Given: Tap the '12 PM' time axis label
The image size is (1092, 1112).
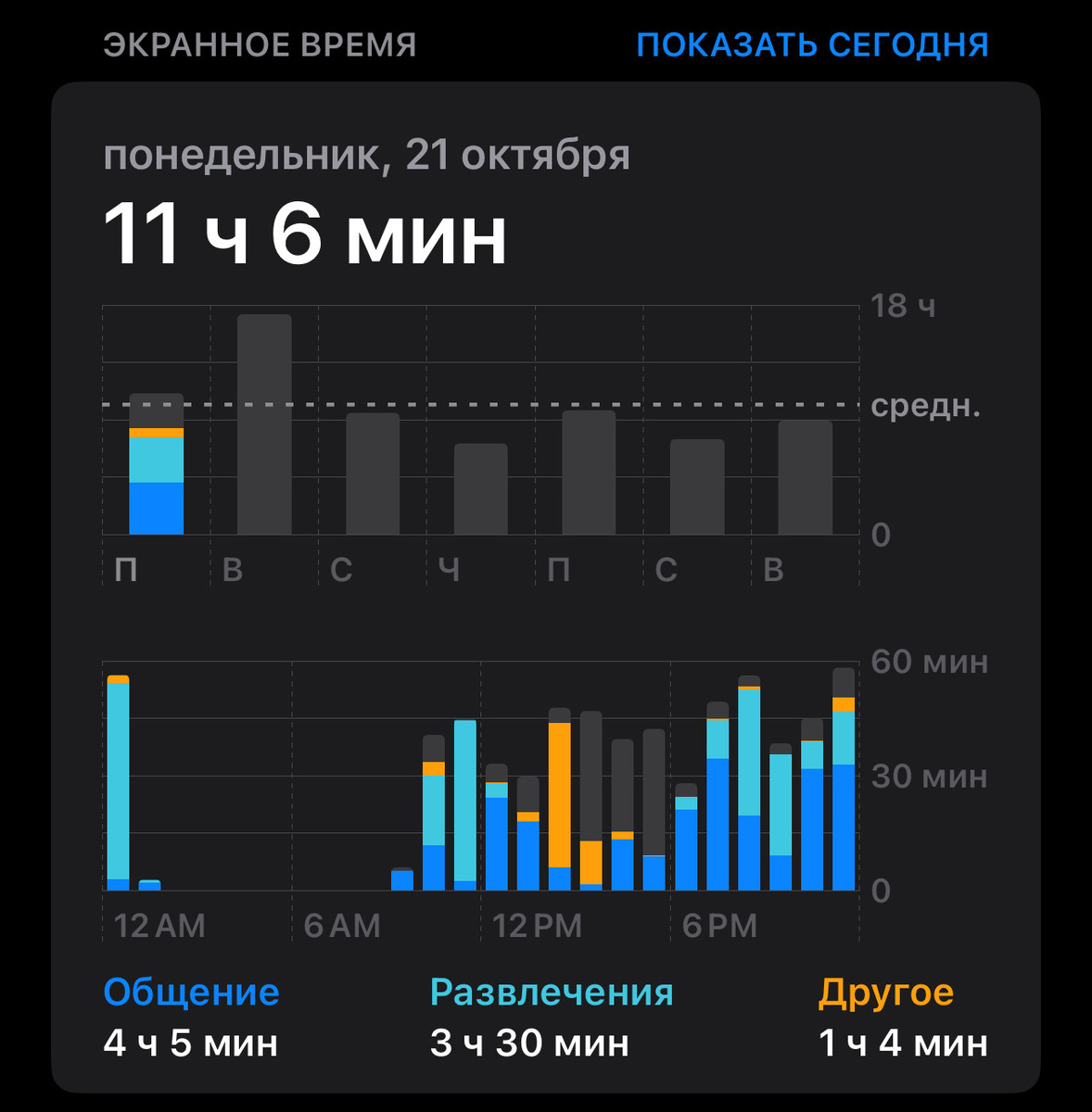Looking at the screenshot, I should (x=539, y=926).
